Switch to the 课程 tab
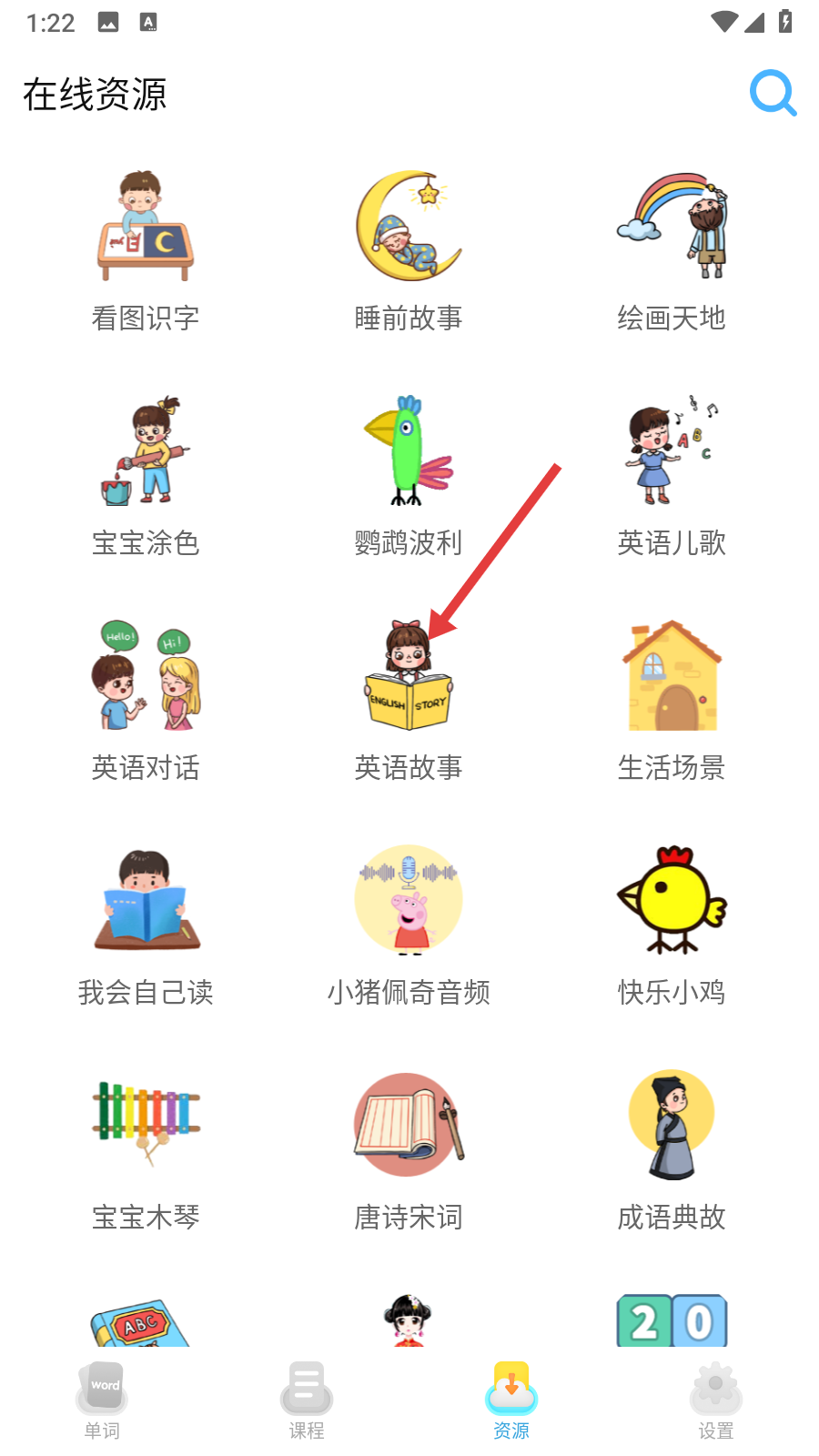 point(307,1401)
